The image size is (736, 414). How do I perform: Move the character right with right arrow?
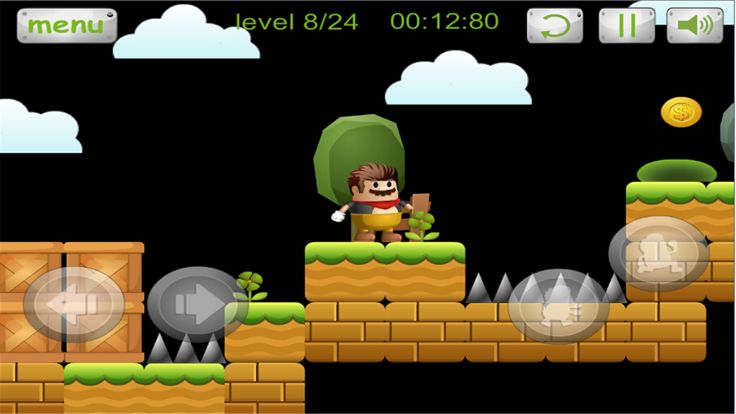point(197,305)
